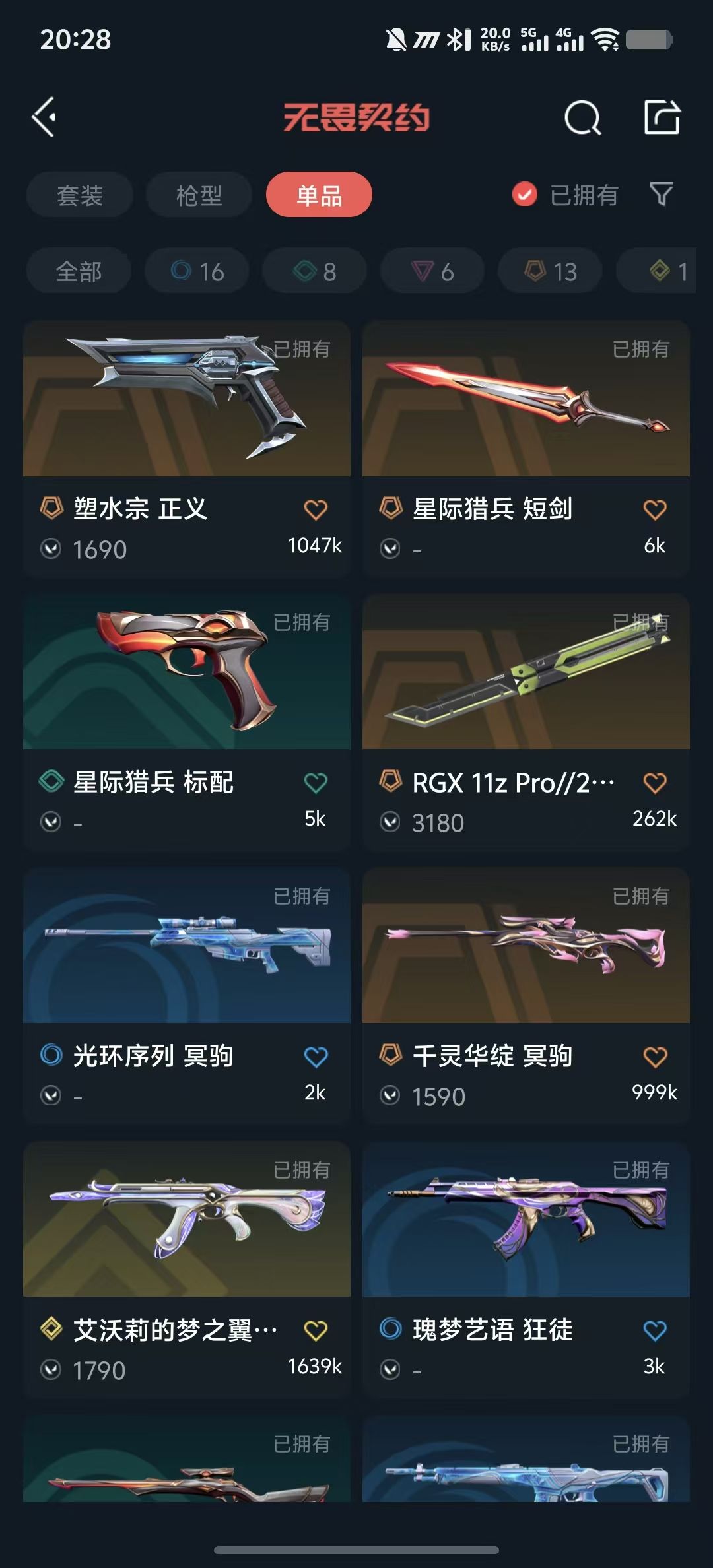
Task: Switch to the 套装 tab
Action: point(79,194)
